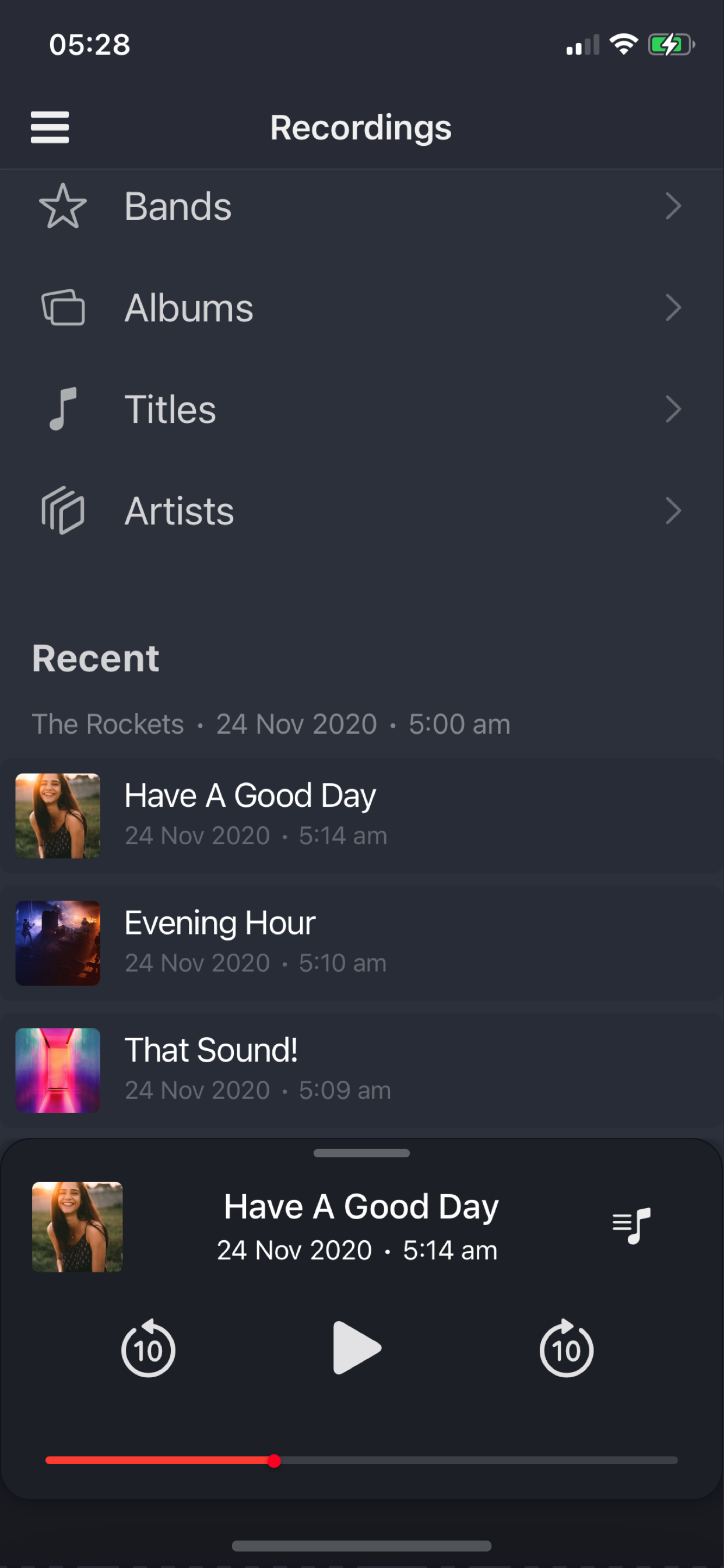724x1568 pixels.
Task: Open the hamburger menu
Action: (x=50, y=127)
